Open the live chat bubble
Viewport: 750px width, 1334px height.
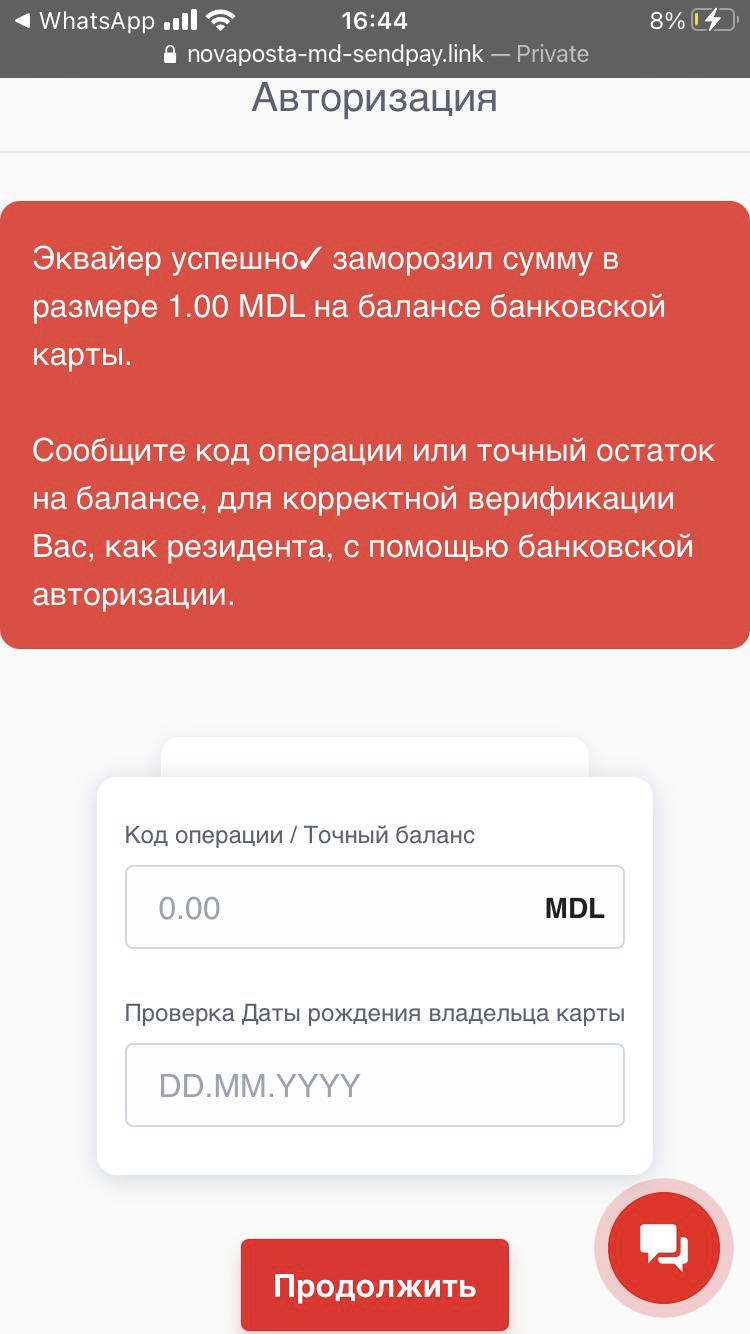[664, 1246]
